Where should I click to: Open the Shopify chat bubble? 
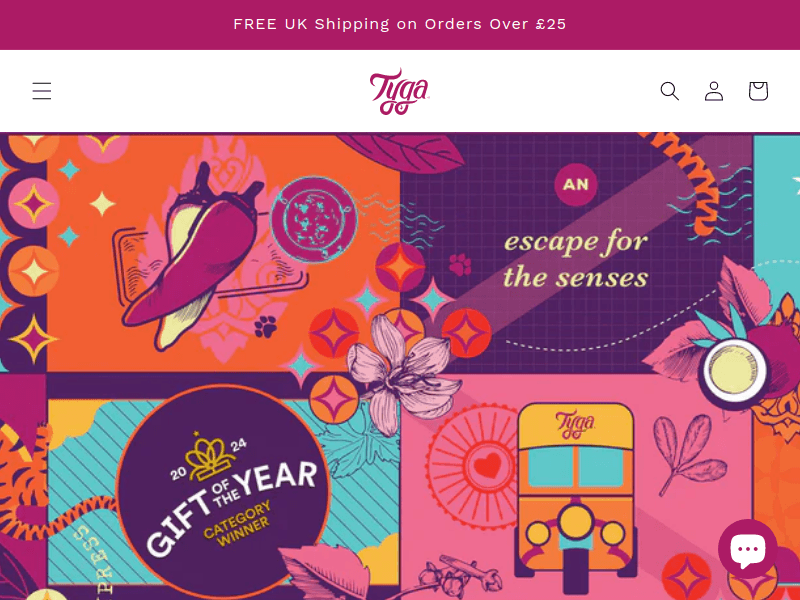click(x=747, y=549)
